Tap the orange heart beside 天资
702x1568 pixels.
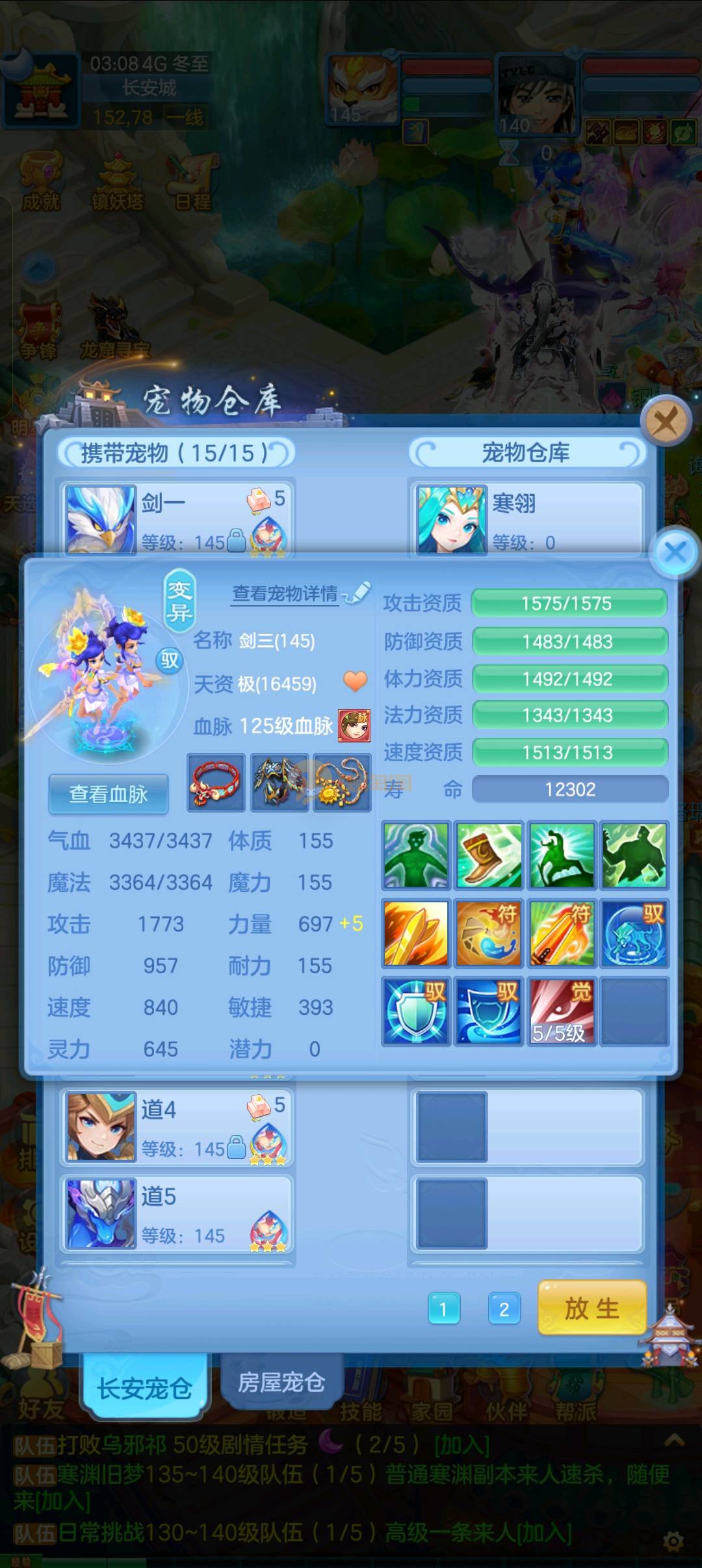pos(356,682)
